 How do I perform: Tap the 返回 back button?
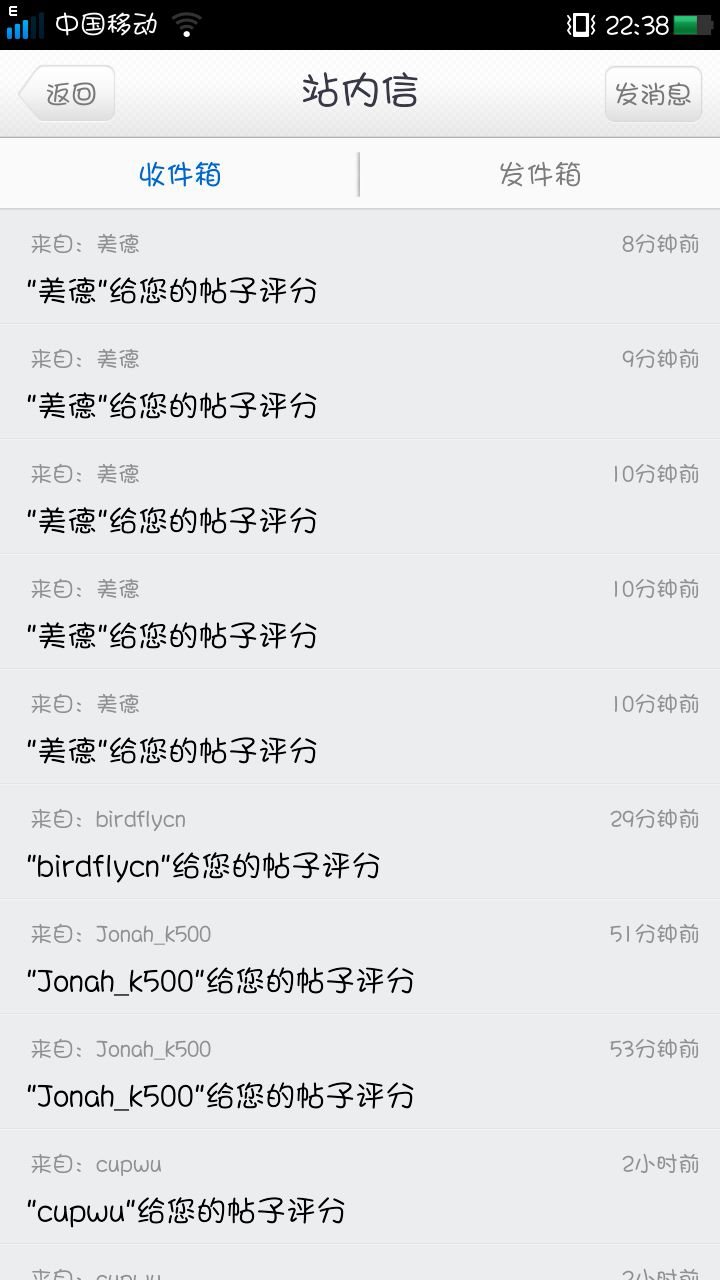coord(67,94)
